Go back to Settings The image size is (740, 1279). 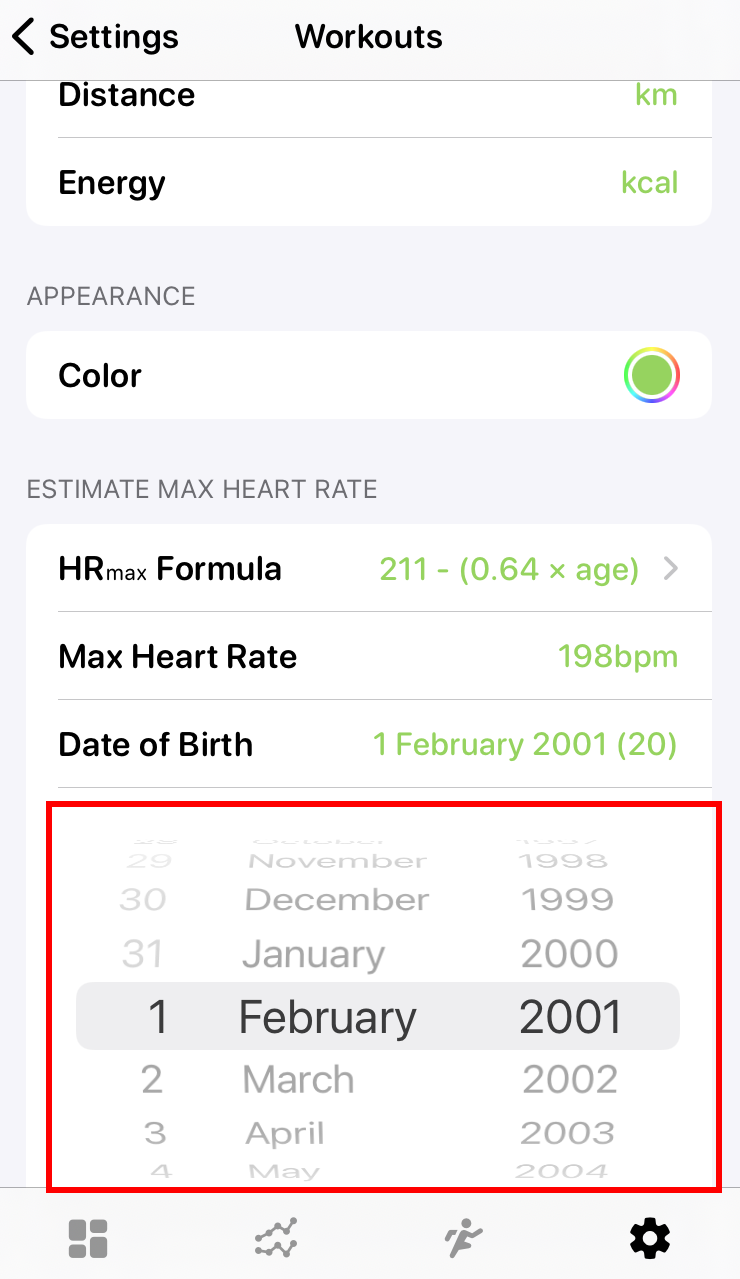coord(95,38)
